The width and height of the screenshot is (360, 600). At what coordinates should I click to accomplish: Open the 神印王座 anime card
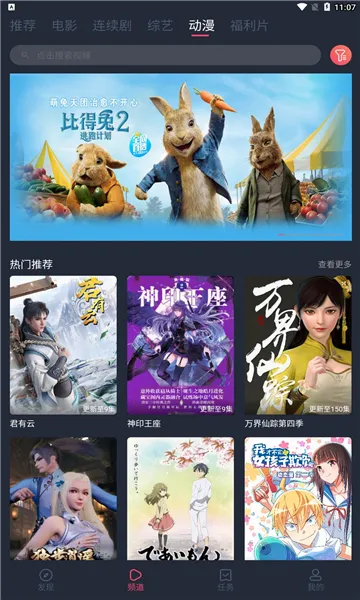tap(181, 352)
